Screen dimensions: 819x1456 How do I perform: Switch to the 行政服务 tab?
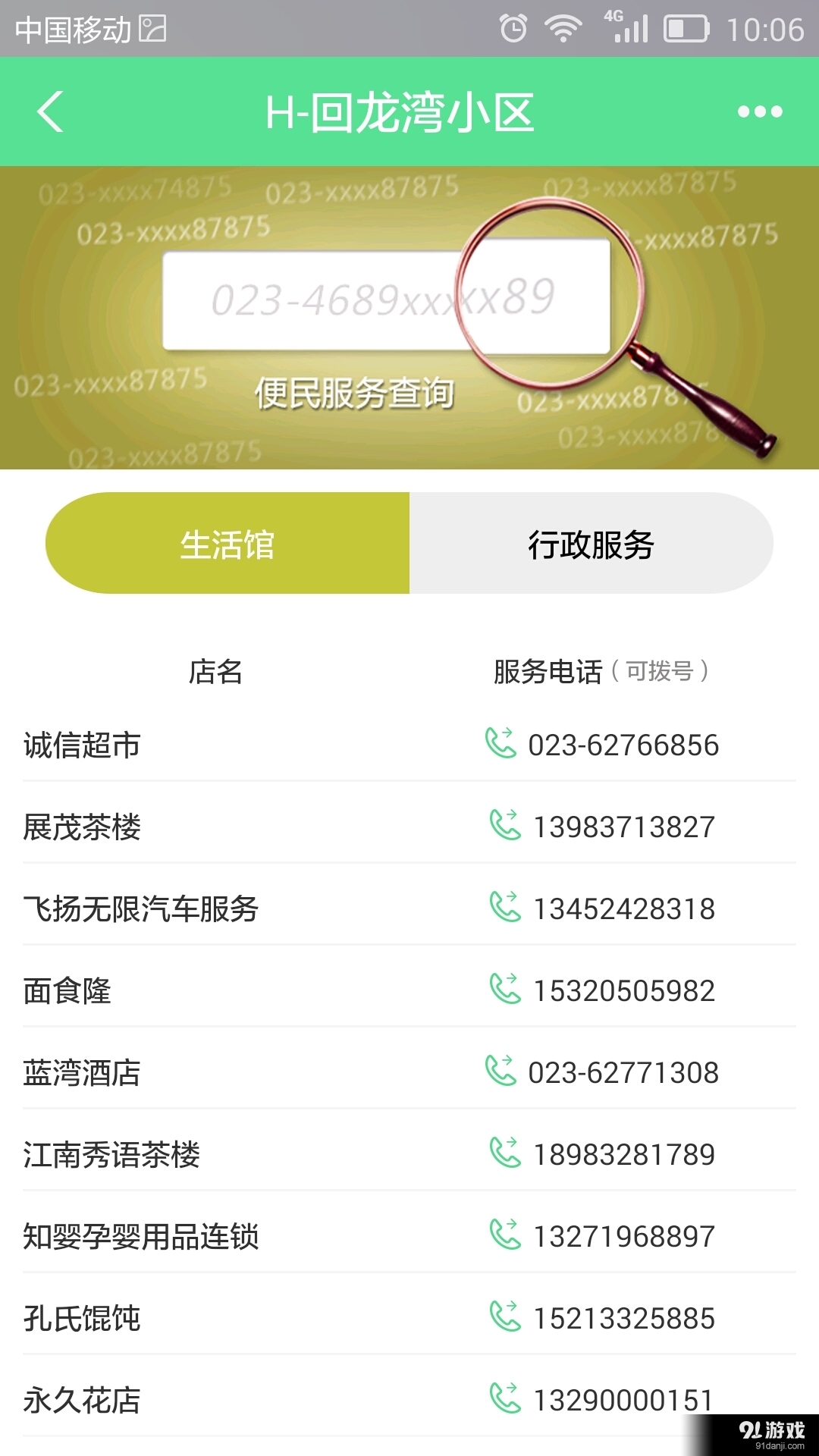click(x=591, y=543)
